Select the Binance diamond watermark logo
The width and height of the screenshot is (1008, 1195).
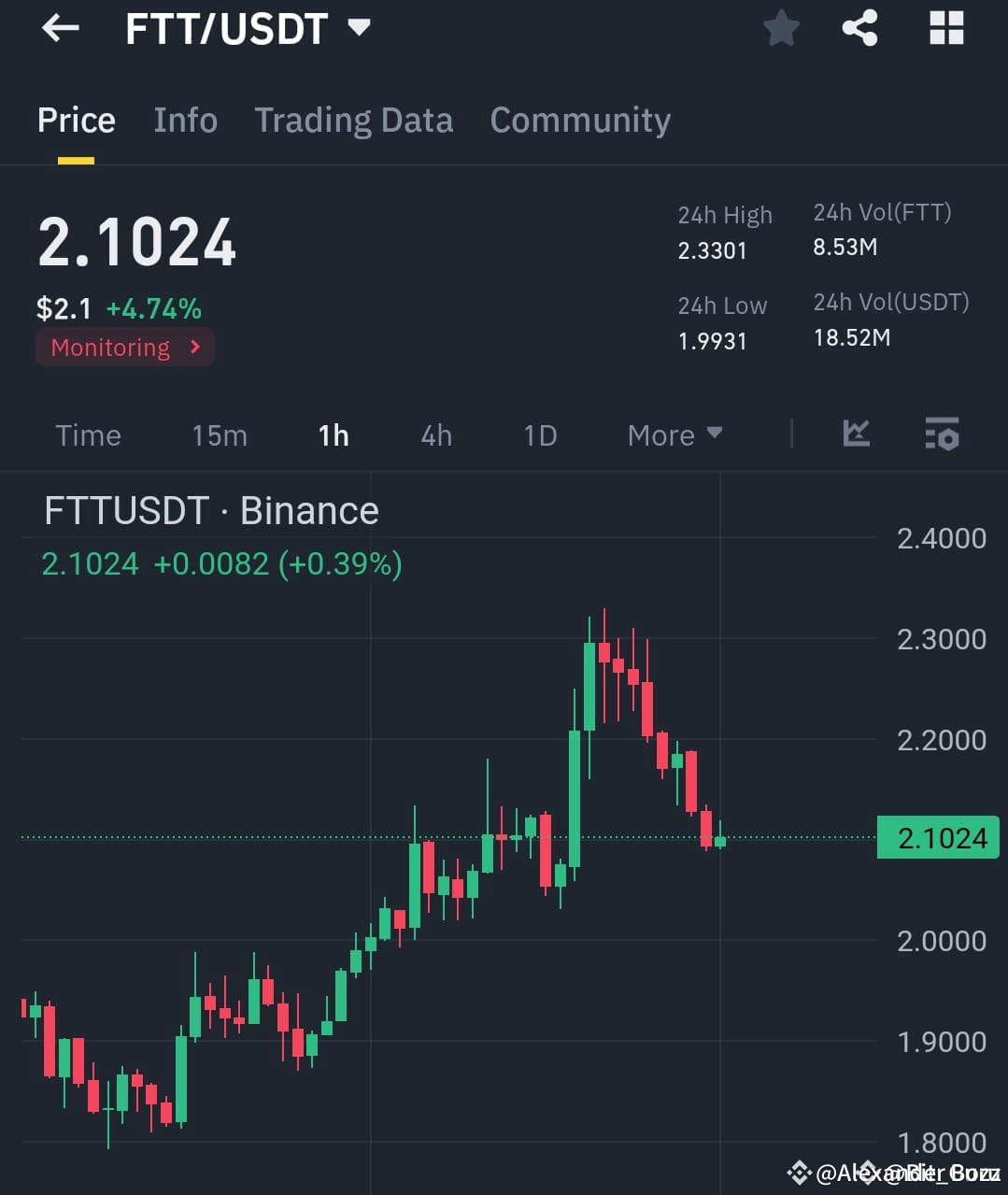(x=799, y=1171)
